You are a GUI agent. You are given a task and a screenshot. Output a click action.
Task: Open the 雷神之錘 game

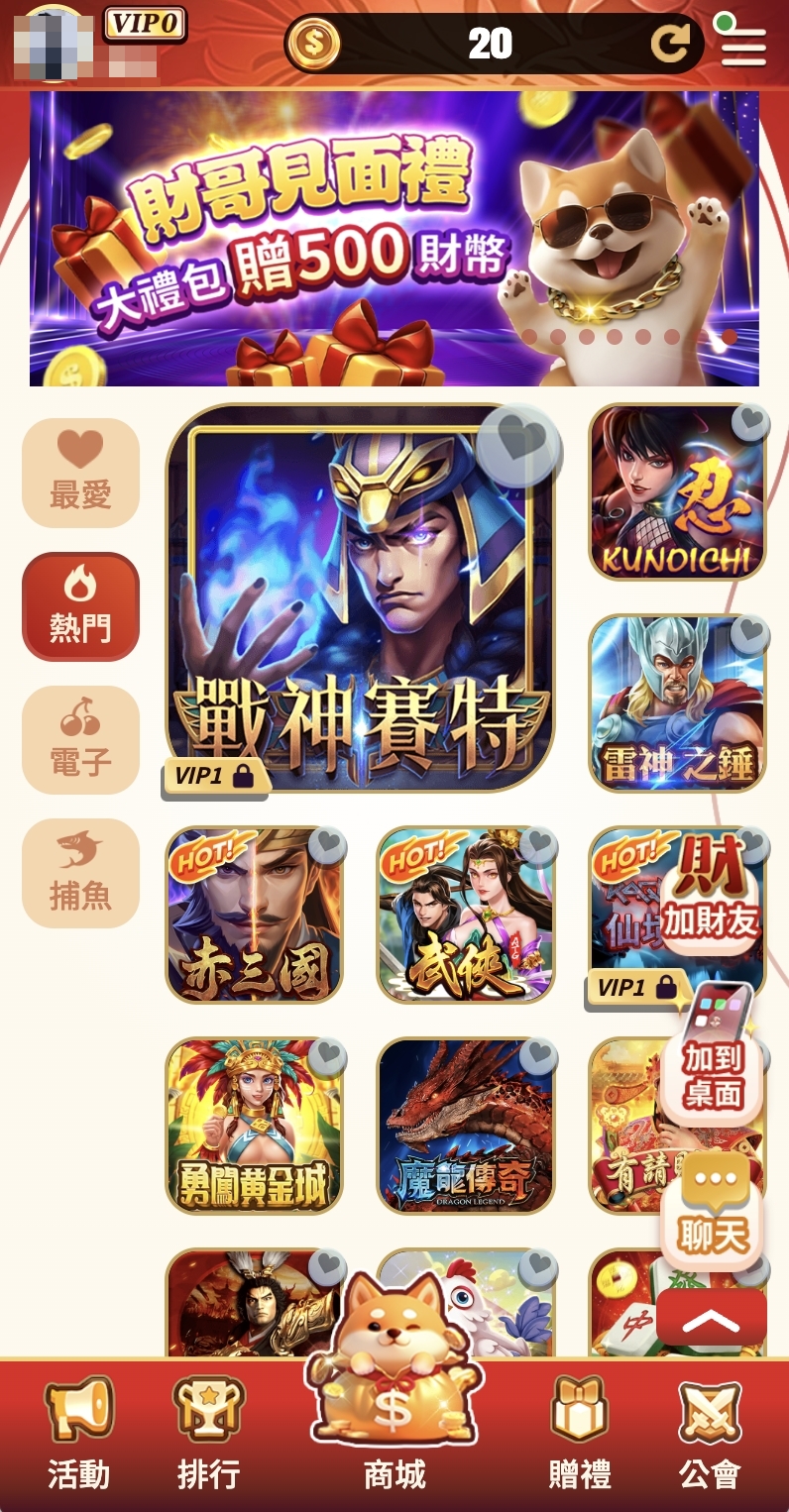(677, 703)
